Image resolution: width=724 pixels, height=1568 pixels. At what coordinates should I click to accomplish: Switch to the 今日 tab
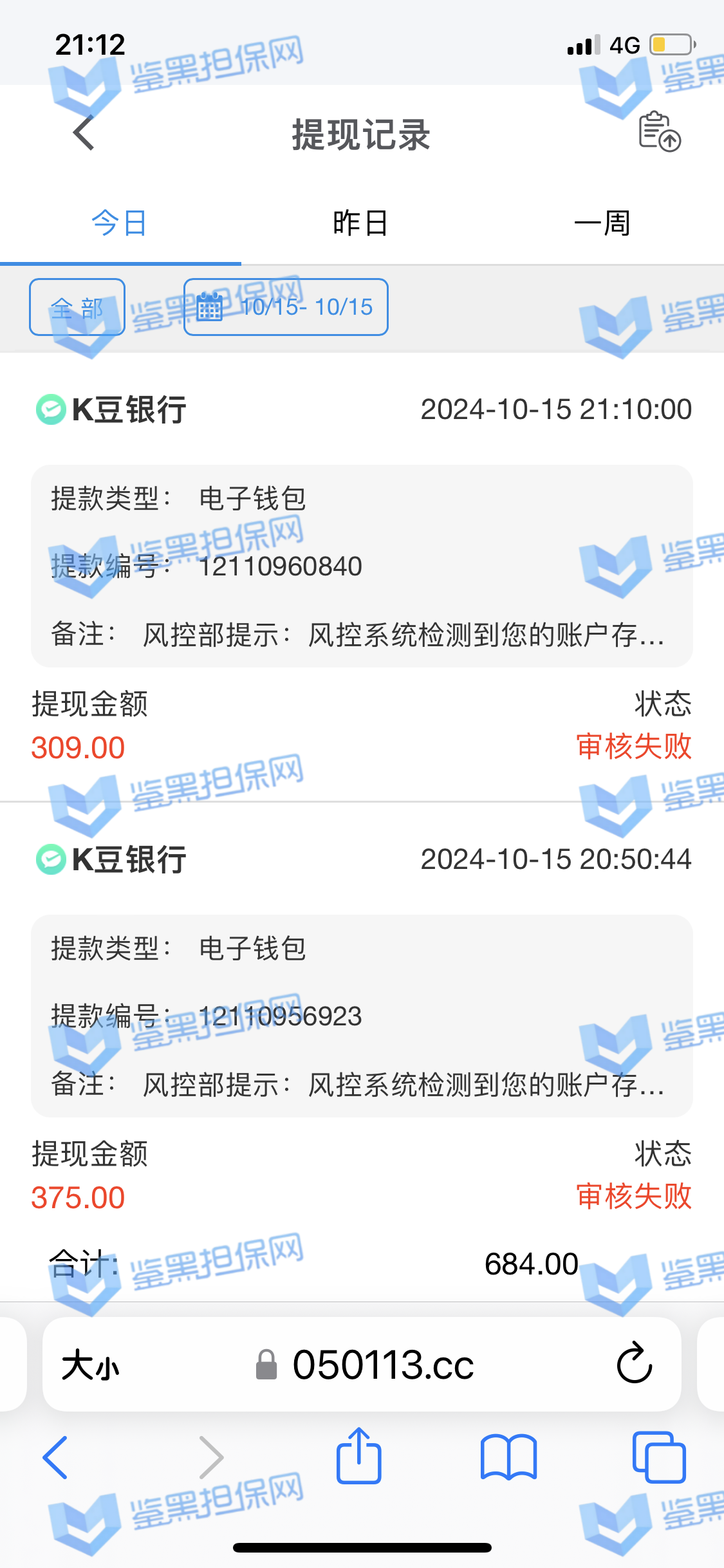click(120, 224)
